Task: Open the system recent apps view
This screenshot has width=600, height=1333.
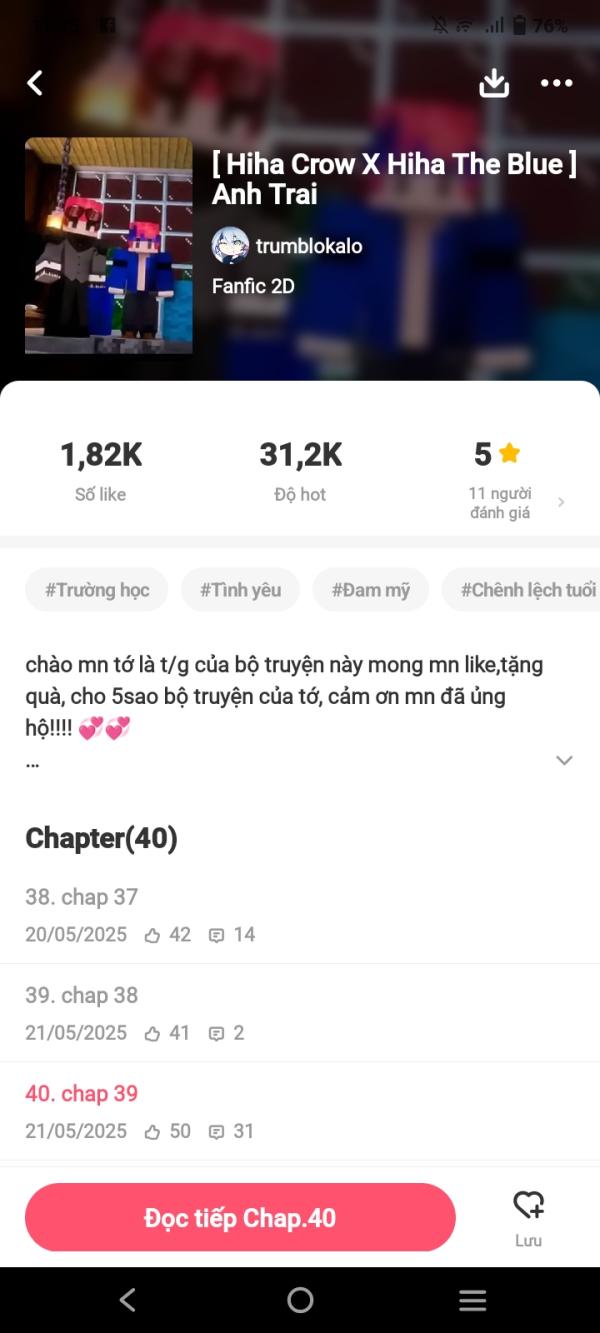Action: (472, 1300)
